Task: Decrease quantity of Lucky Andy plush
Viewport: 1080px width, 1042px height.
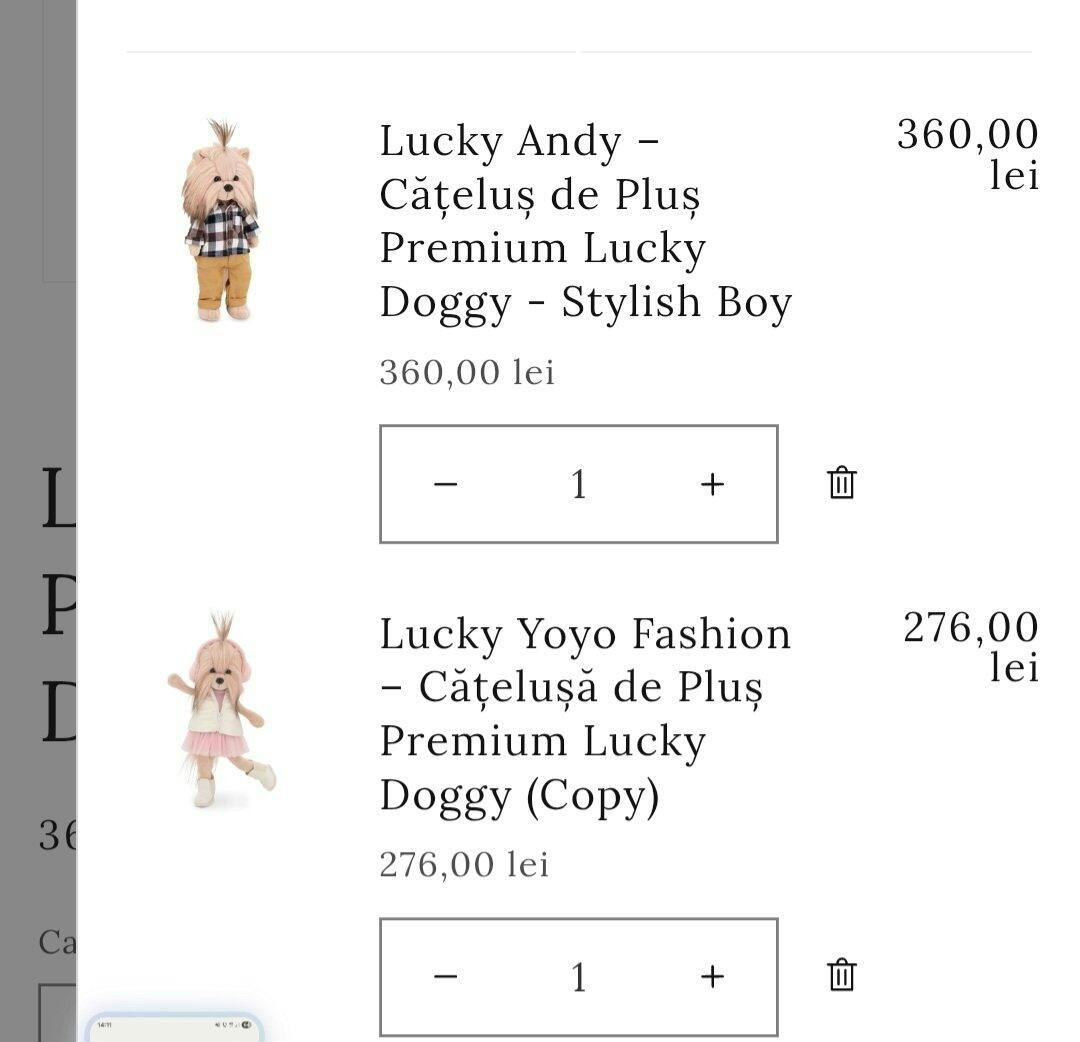Action: [x=446, y=484]
